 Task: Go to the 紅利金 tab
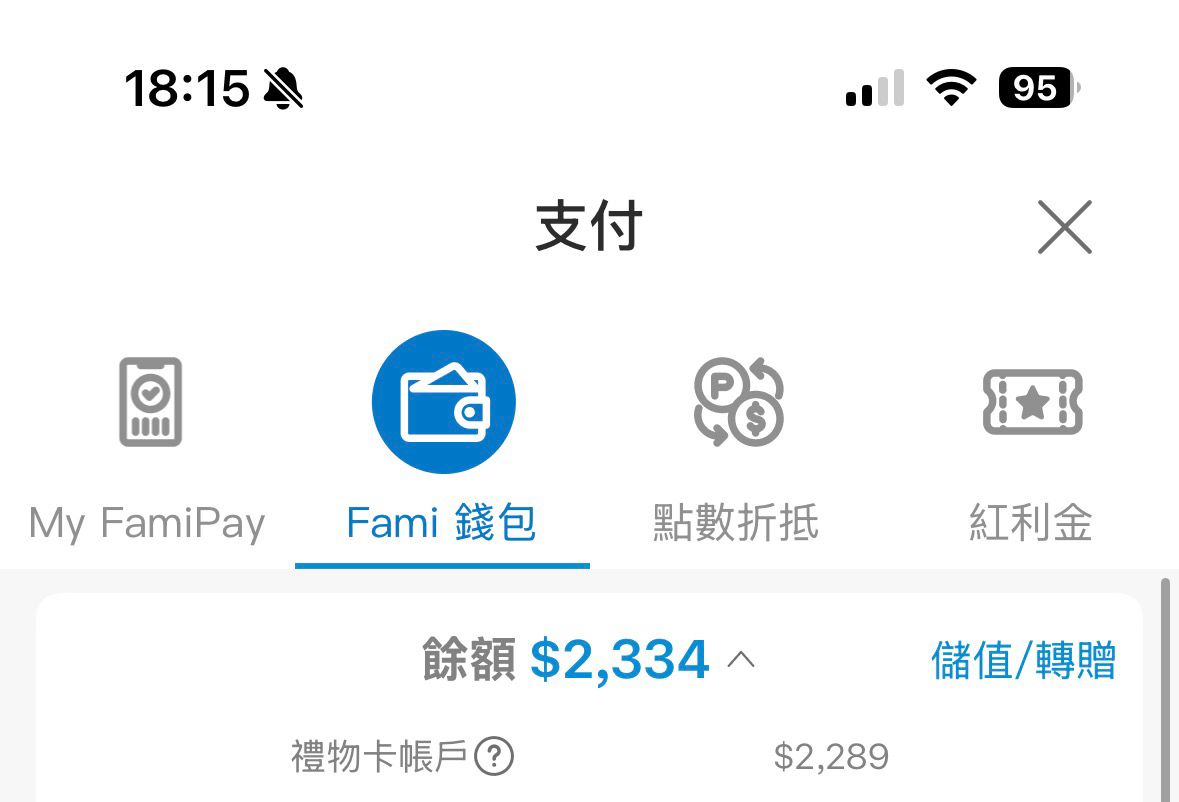1031,445
